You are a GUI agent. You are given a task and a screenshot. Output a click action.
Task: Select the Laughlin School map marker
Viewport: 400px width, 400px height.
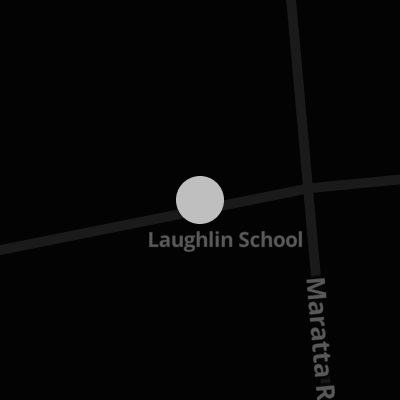click(200, 200)
